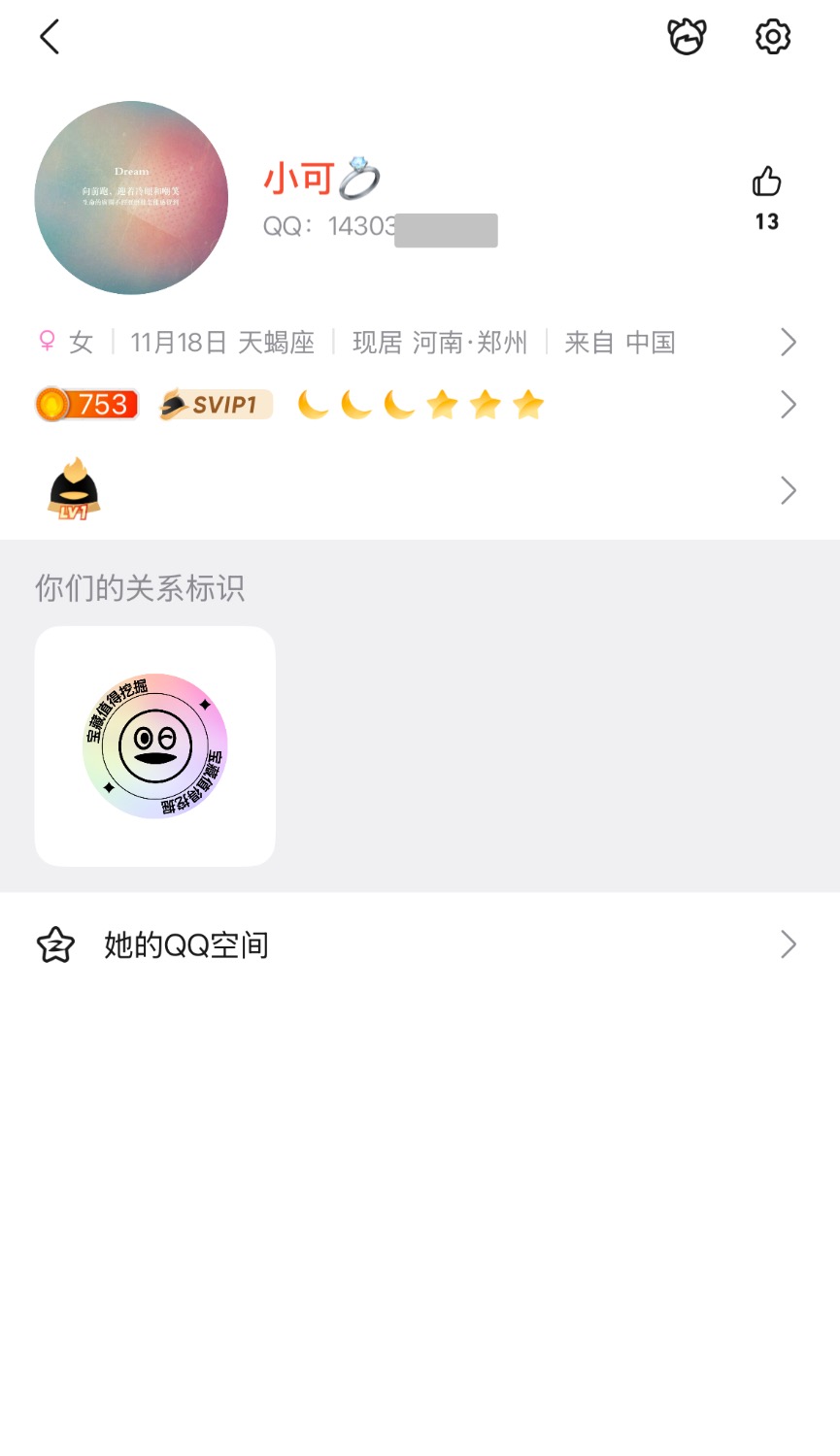Like this profile with thumbs up
The width and height of the screenshot is (840, 1456).
pyautogui.click(x=766, y=182)
